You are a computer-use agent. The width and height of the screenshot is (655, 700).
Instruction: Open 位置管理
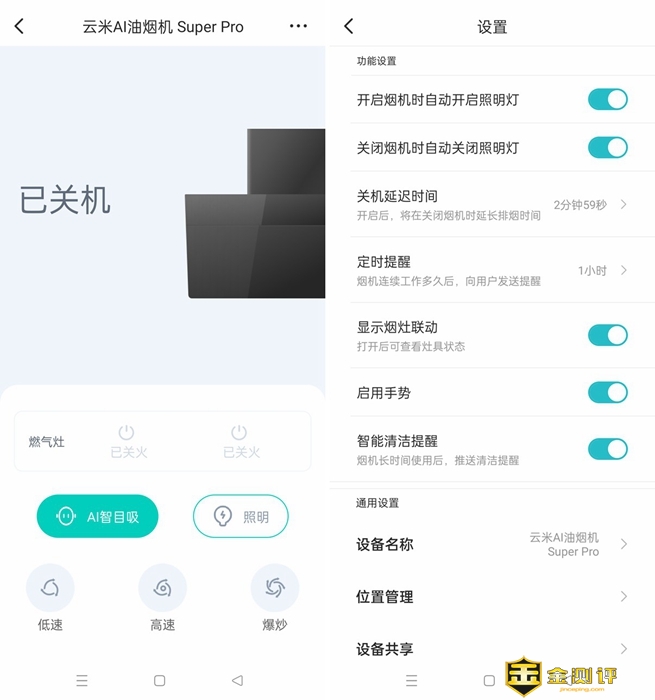point(490,597)
